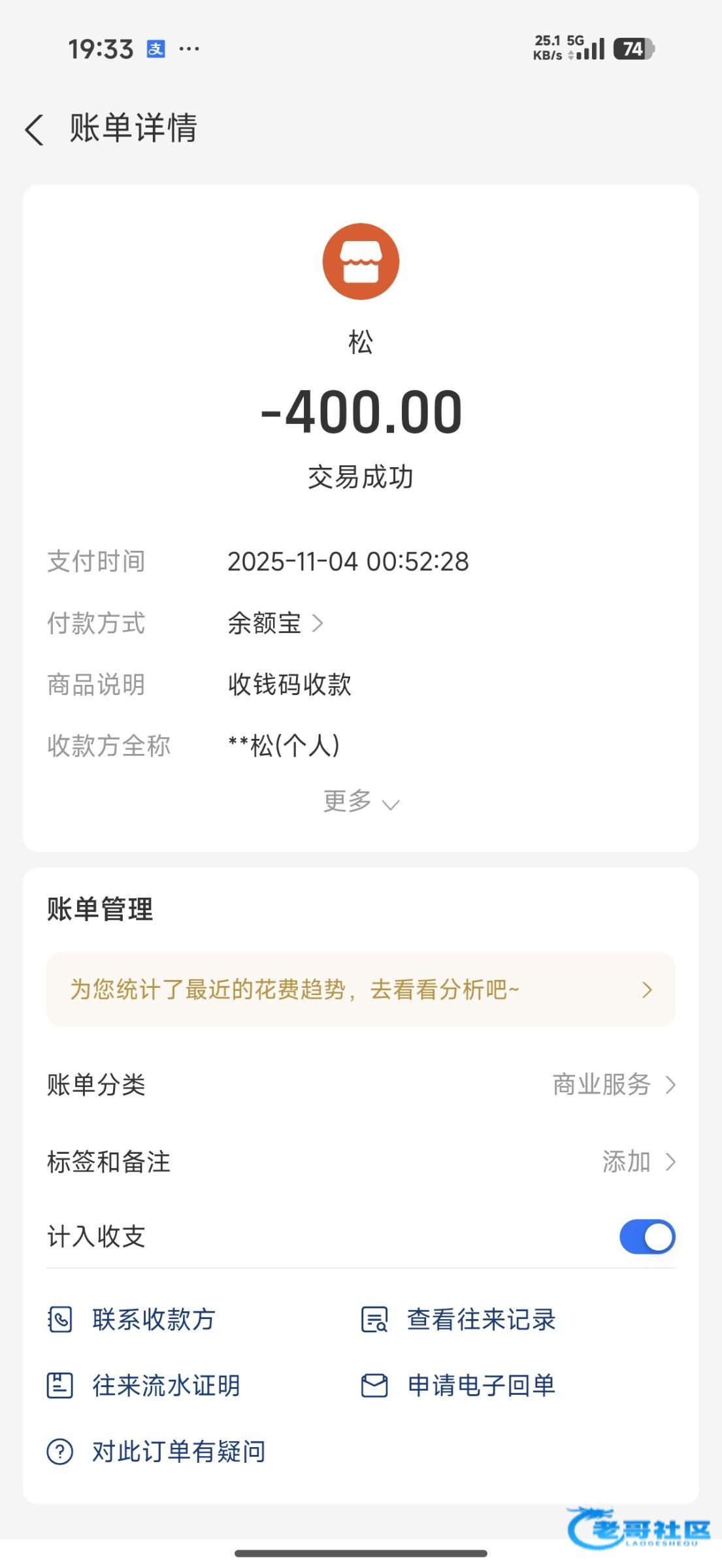Open the merchant 松 shop avatar
The height and width of the screenshot is (1568, 722).
click(361, 261)
